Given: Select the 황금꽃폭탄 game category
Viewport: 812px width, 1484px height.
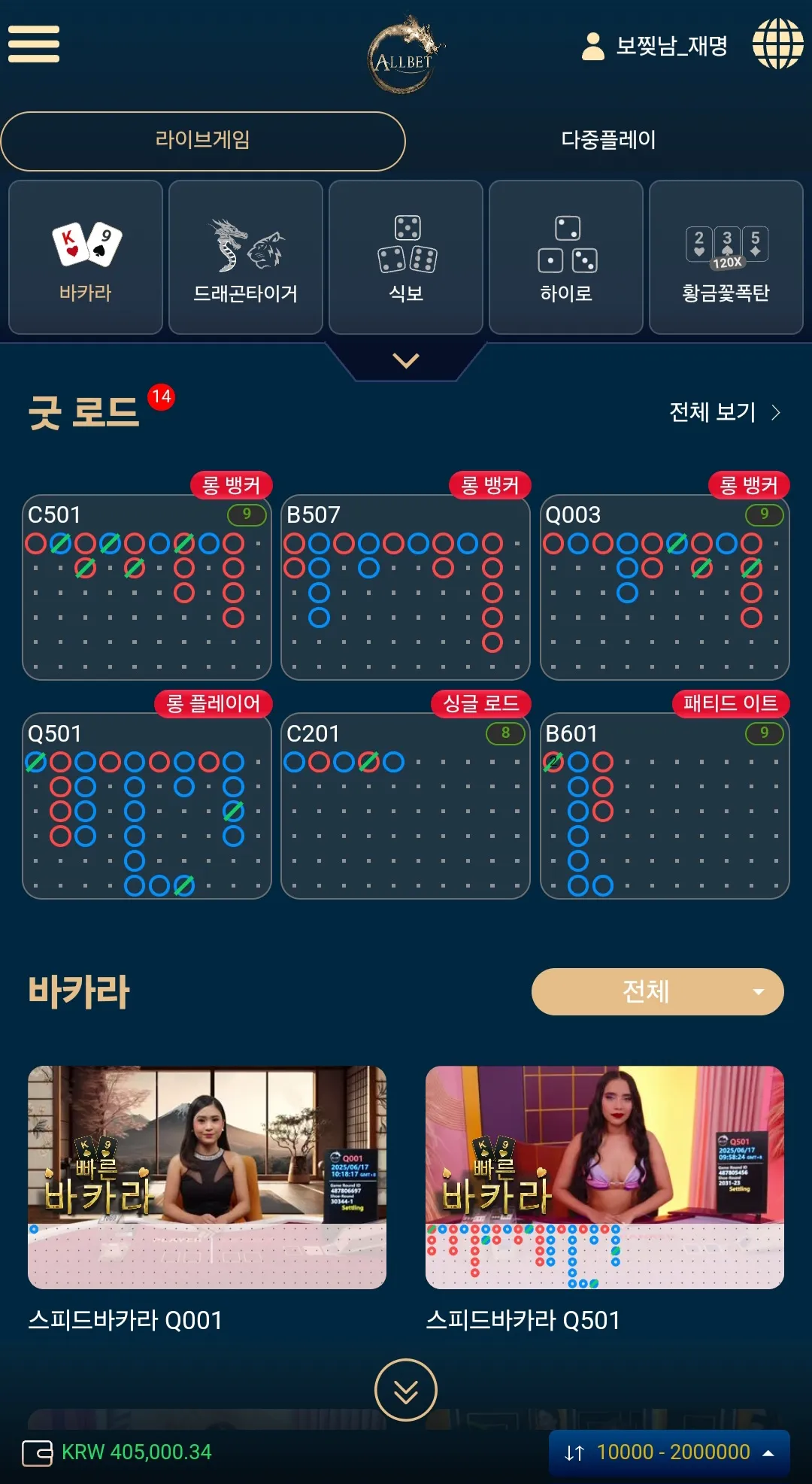Looking at the screenshot, I should point(726,257).
